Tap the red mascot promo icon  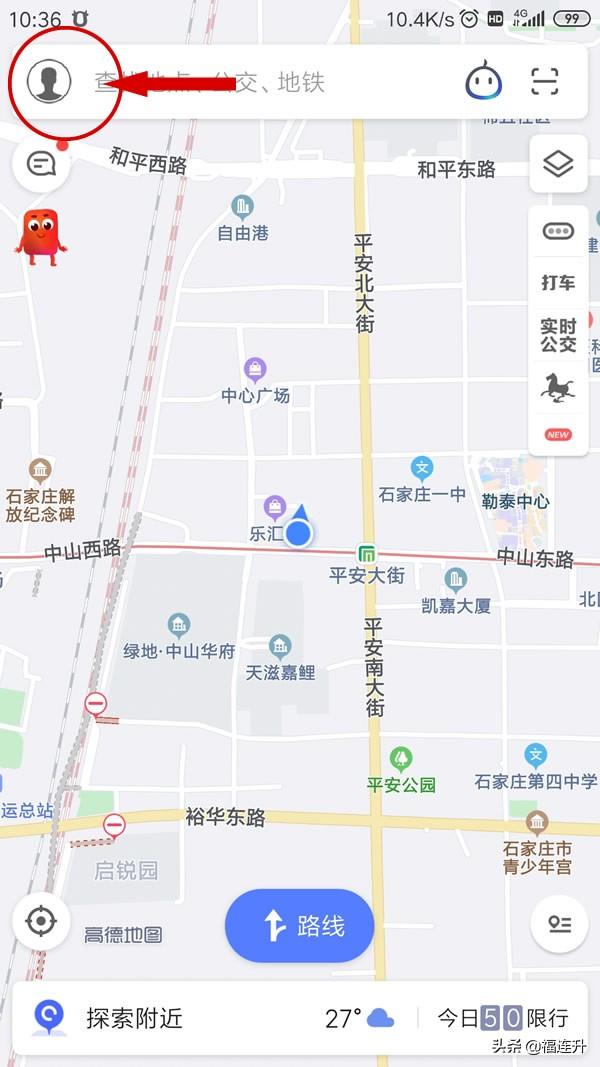coord(41,236)
